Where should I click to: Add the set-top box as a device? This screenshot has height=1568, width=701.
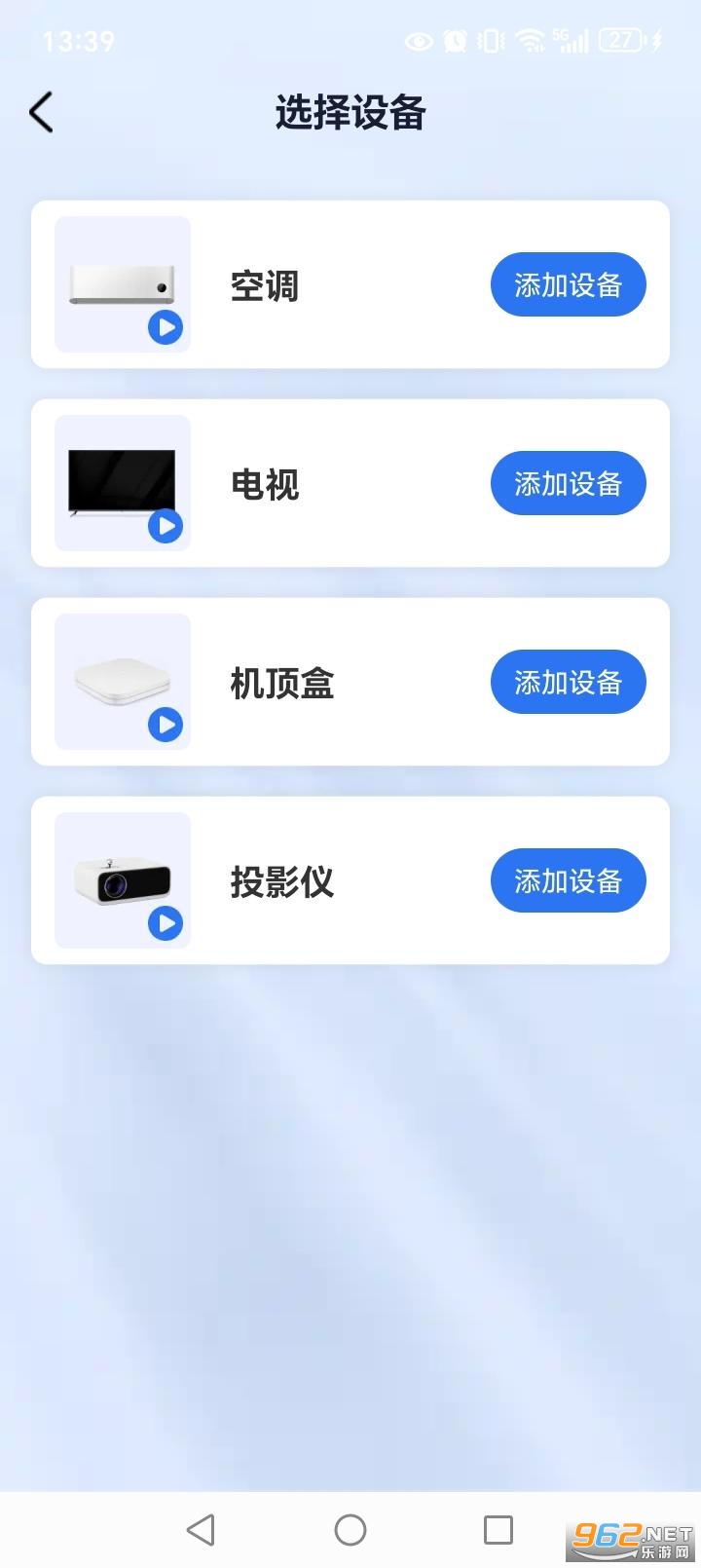[568, 682]
